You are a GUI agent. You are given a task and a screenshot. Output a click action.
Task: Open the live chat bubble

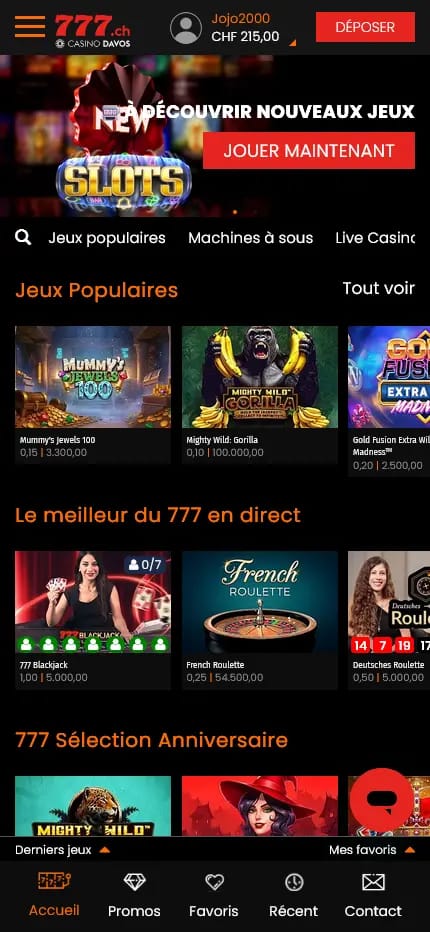381,799
